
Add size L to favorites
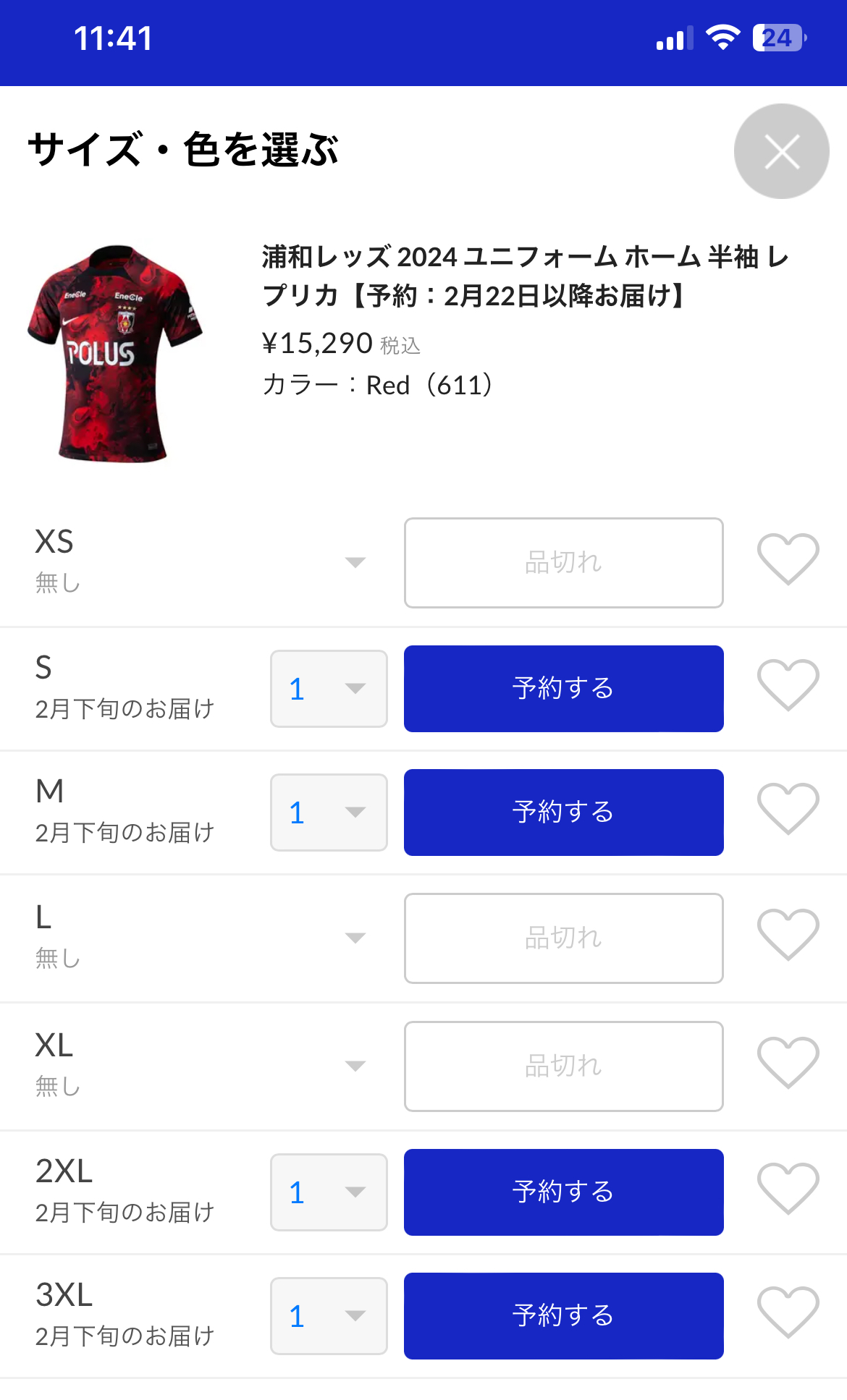pos(788,935)
